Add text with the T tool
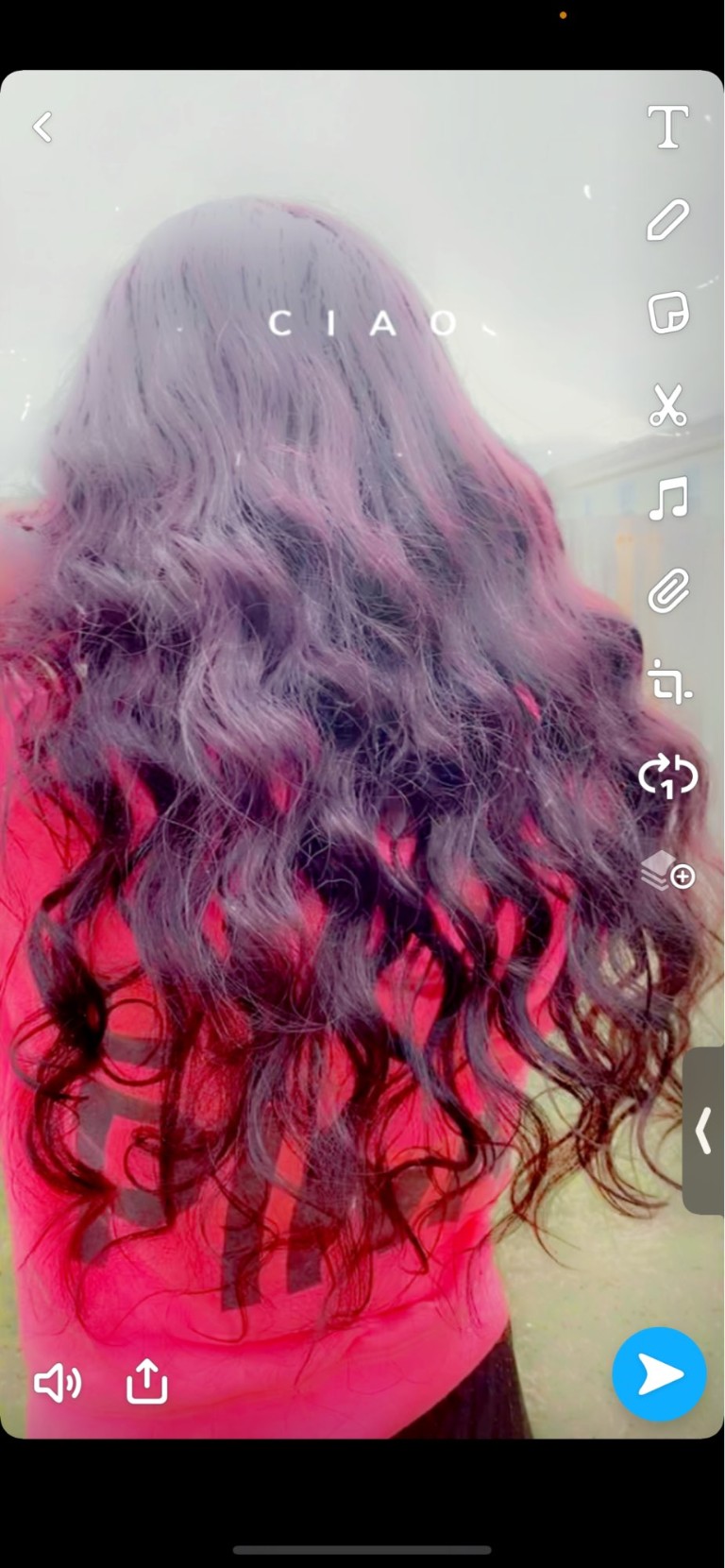This screenshot has height=1568, width=725. [x=667, y=127]
